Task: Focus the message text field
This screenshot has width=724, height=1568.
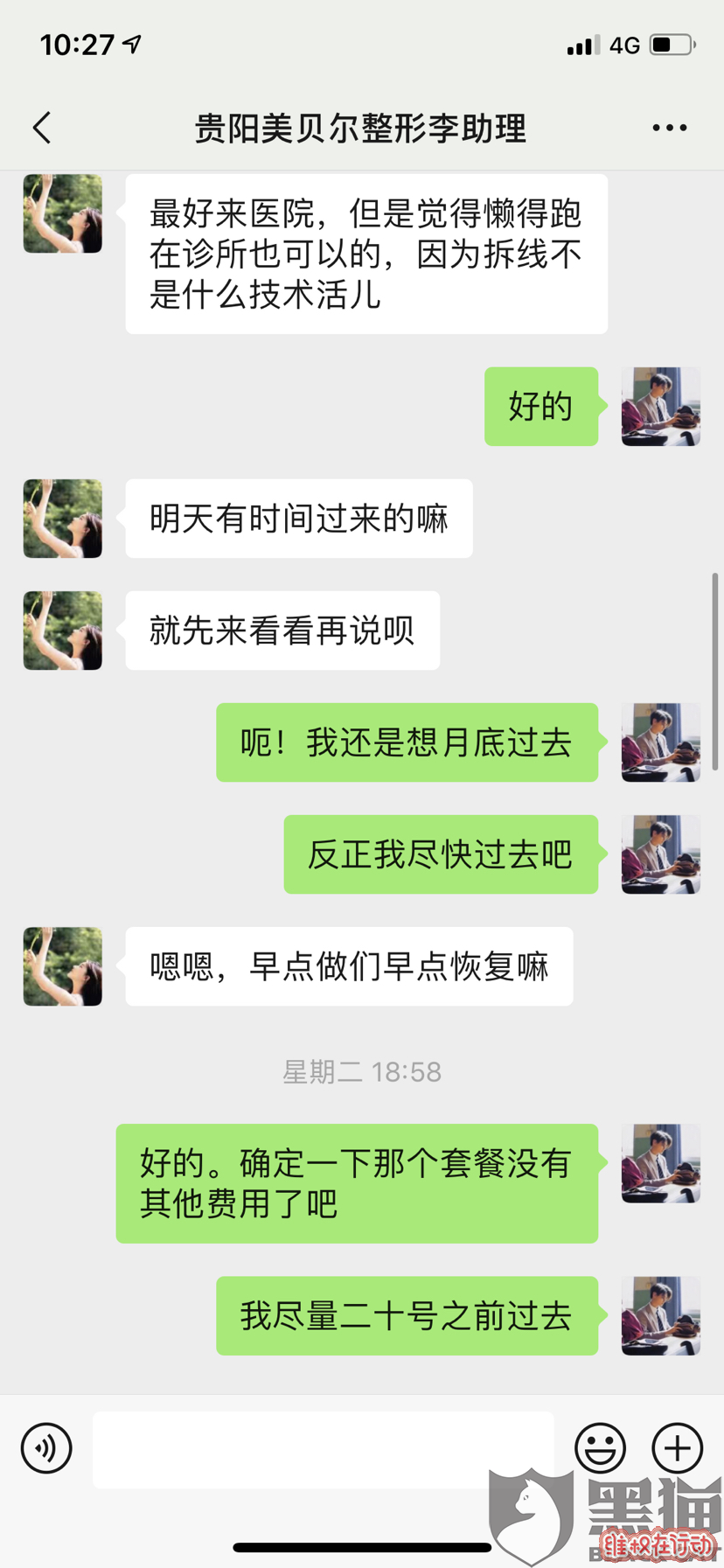Action: [323, 1448]
